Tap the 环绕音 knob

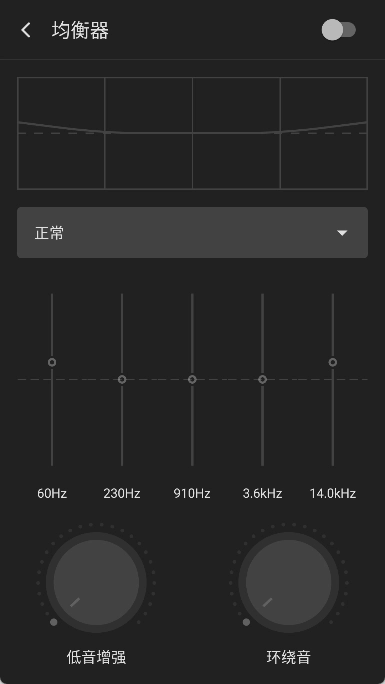[x=289, y=582]
